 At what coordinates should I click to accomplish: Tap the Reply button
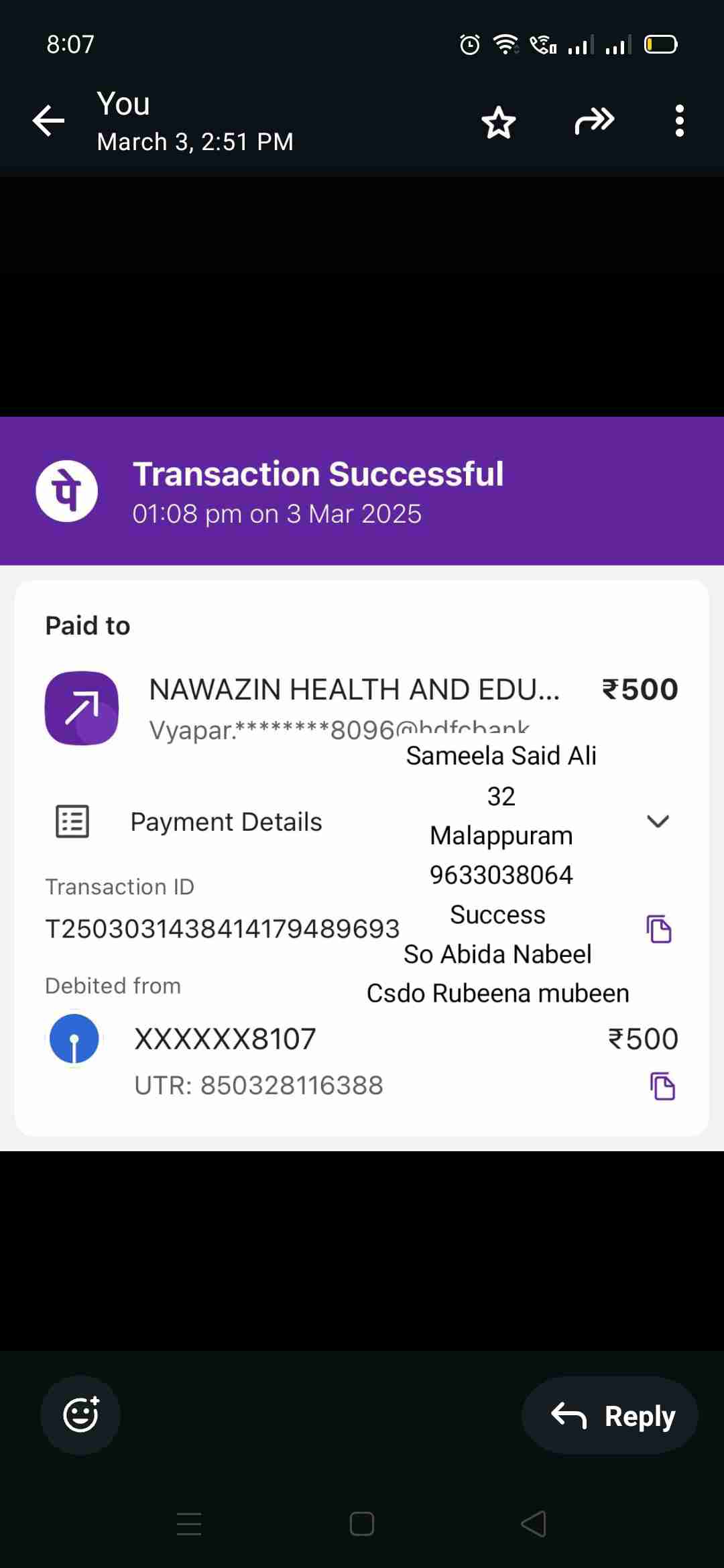[x=610, y=1415]
